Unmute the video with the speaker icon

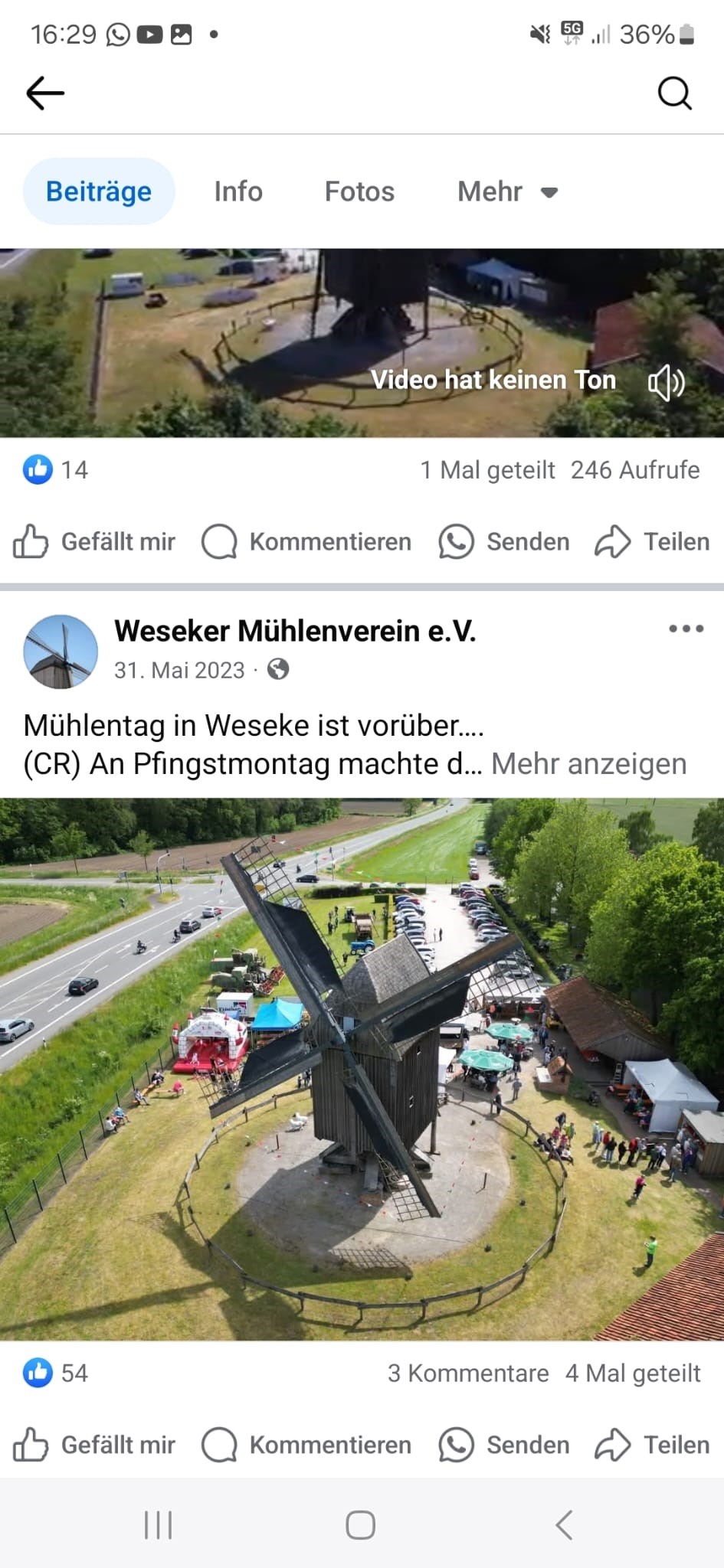(x=667, y=381)
